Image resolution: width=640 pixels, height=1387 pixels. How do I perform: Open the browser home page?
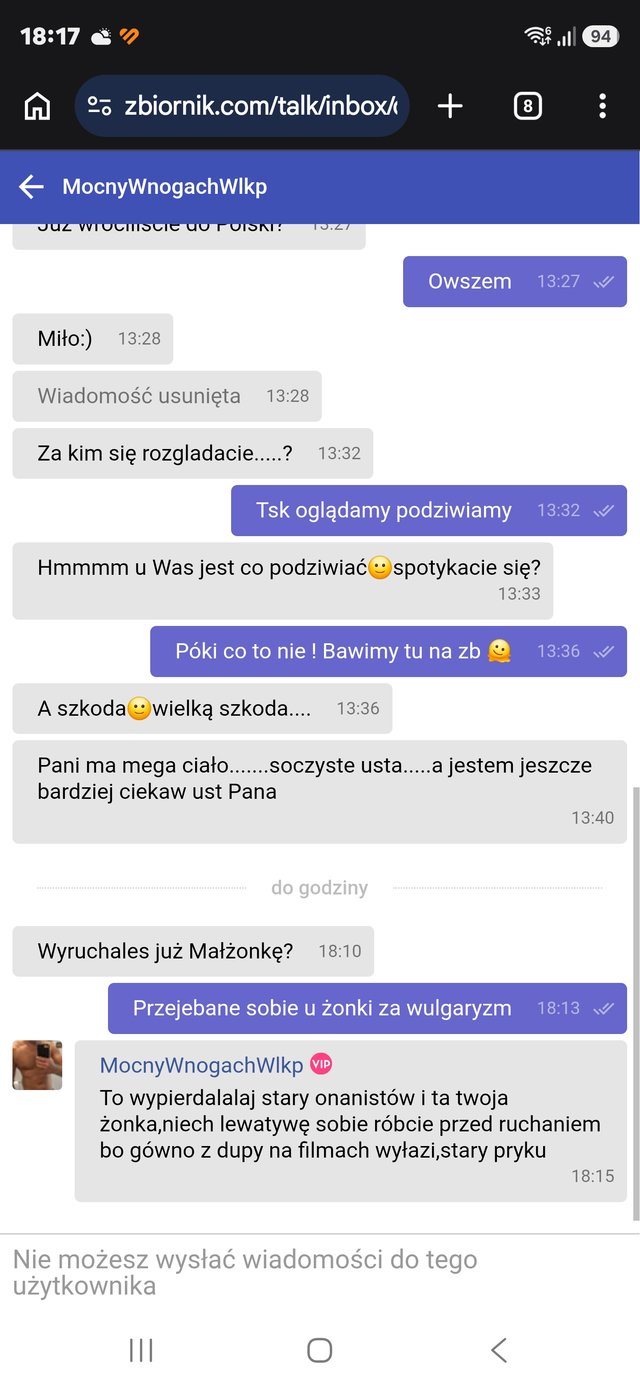coord(37,106)
